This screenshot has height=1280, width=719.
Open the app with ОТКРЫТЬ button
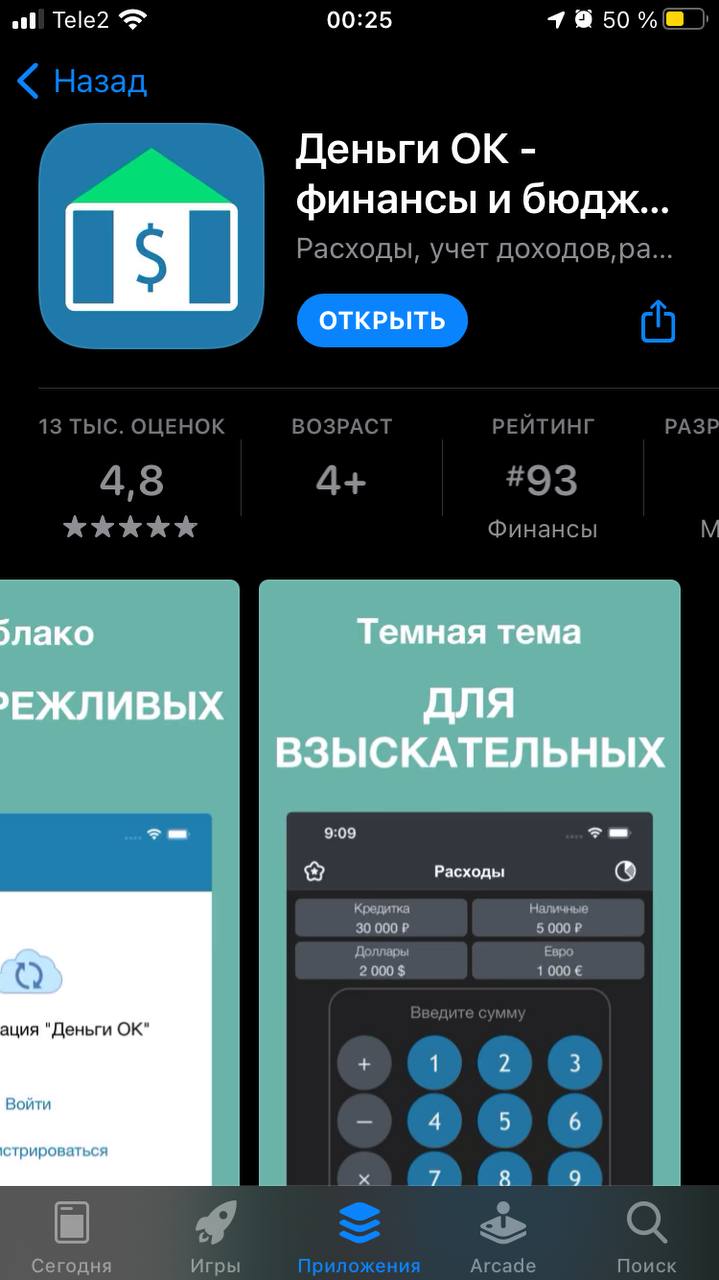tap(382, 321)
